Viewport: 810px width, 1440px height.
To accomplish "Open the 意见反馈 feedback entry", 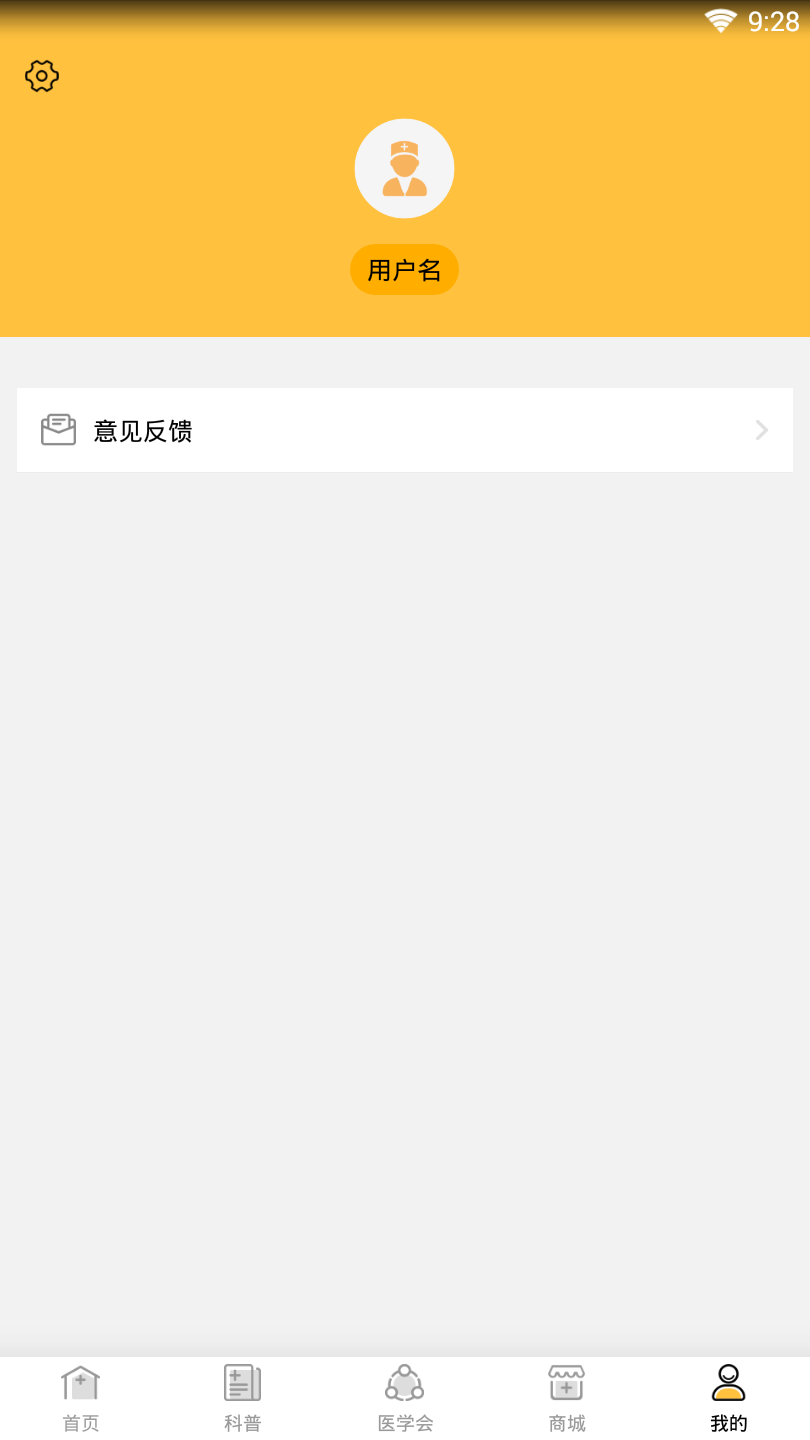I will 404,429.
